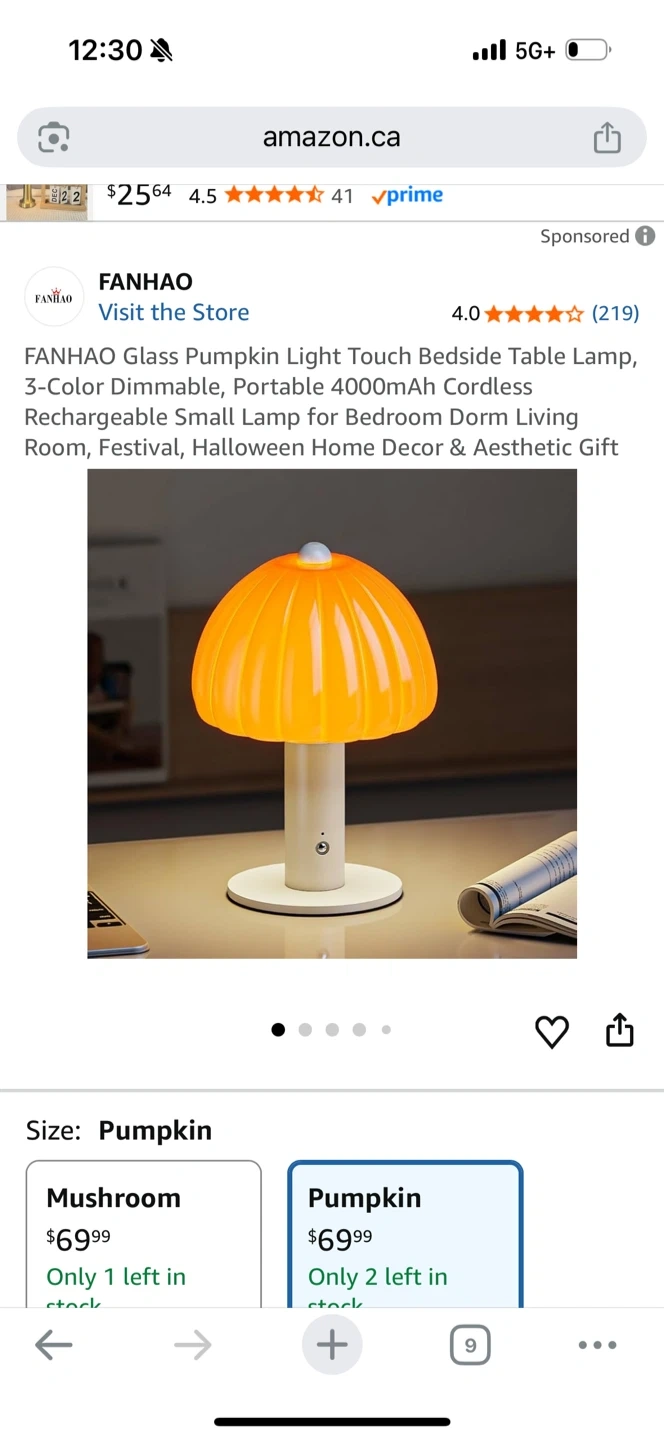This screenshot has width=664, height=1440.
Task: Select the Mushroom size option
Action: click(x=143, y=1235)
